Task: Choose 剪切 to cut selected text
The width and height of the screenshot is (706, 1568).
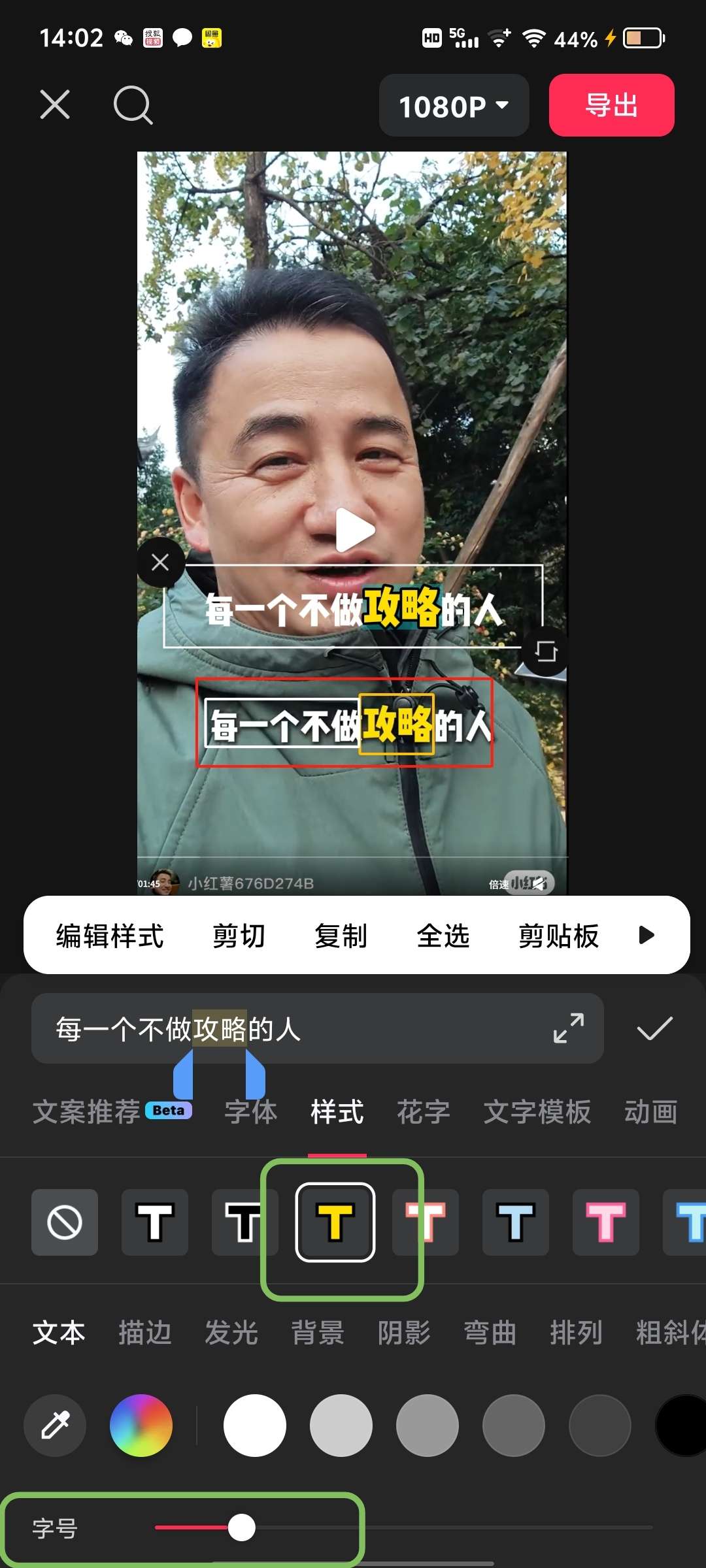Action: click(239, 936)
